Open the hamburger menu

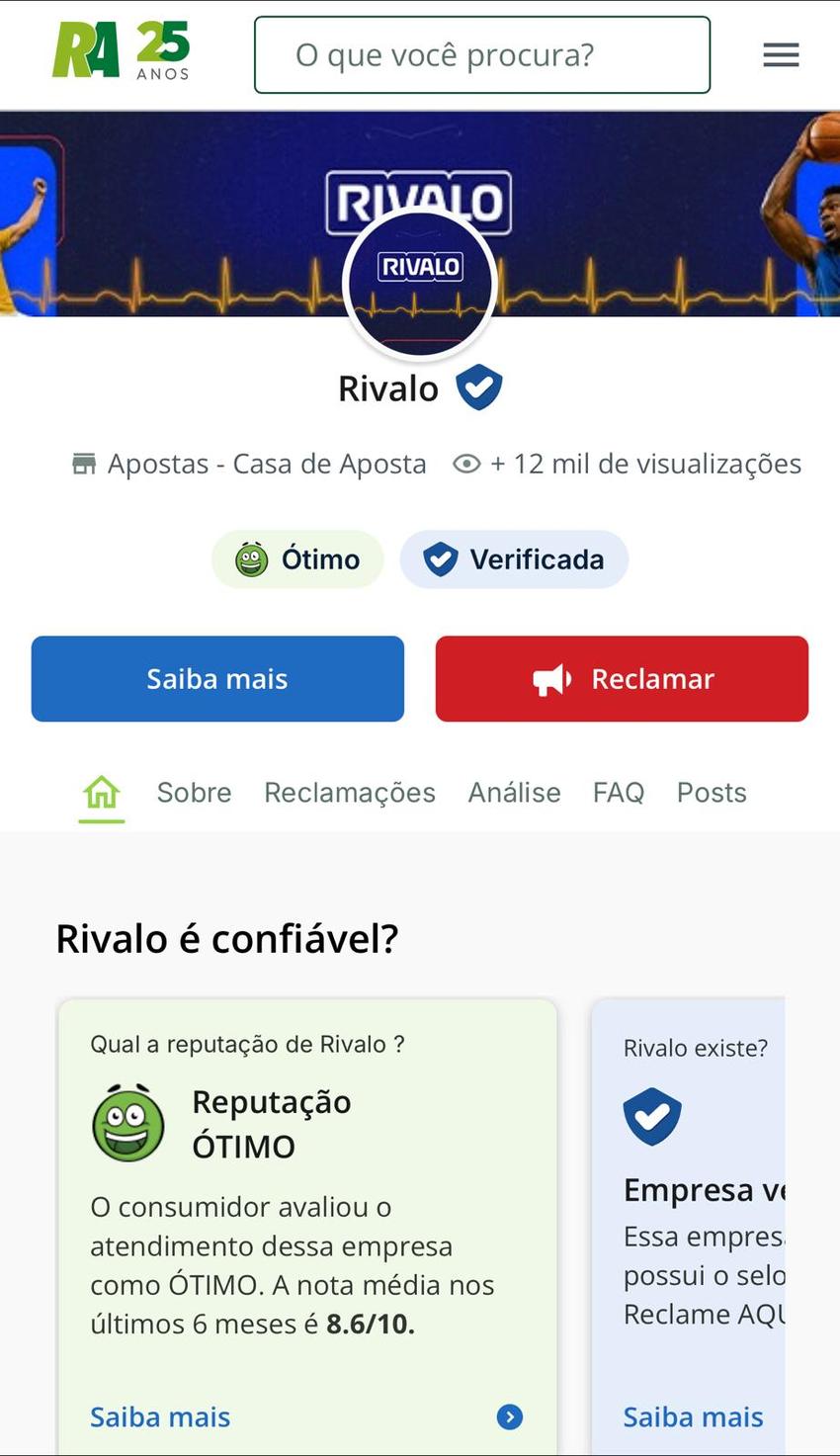coord(781,54)
